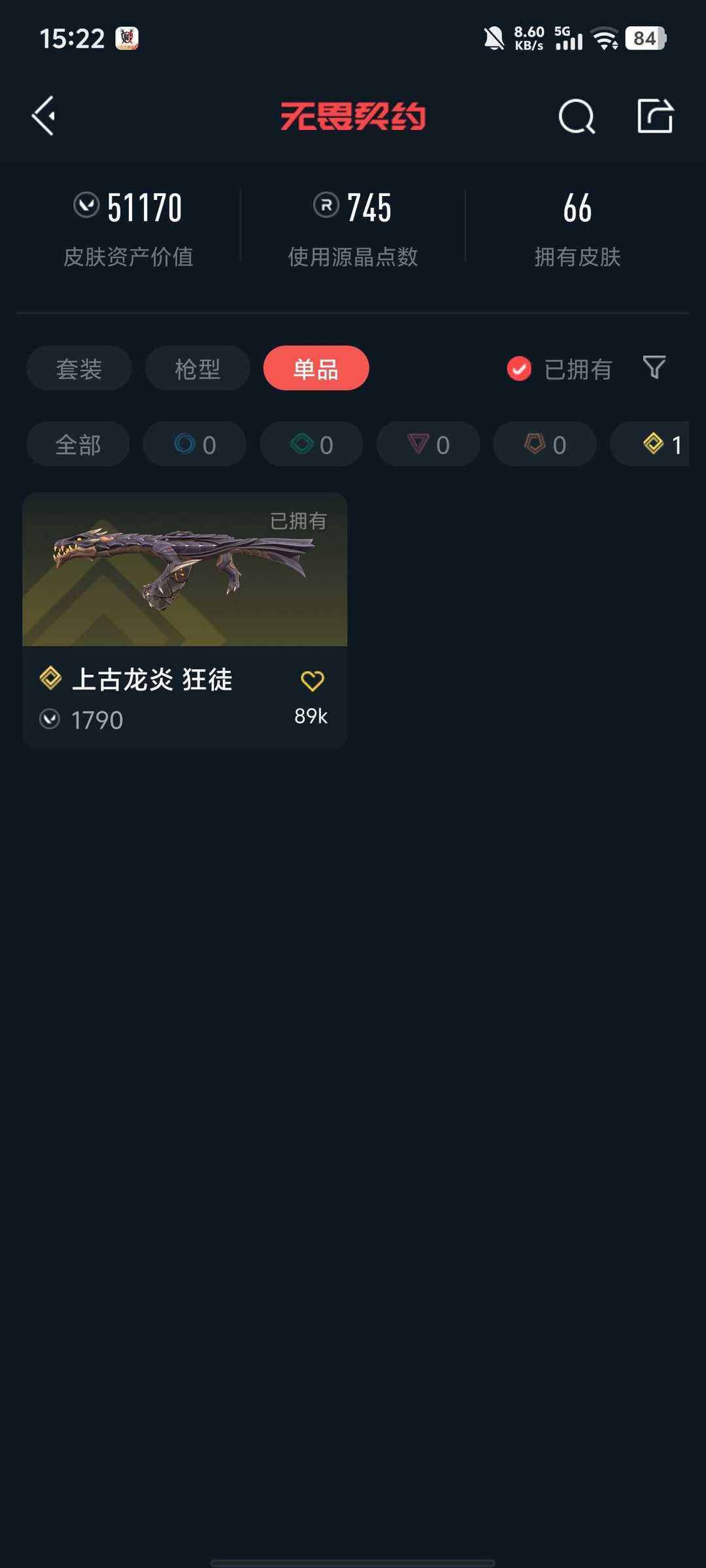Go back using the top-left arrow
The image size is (706, 1568).
point(44,116)
